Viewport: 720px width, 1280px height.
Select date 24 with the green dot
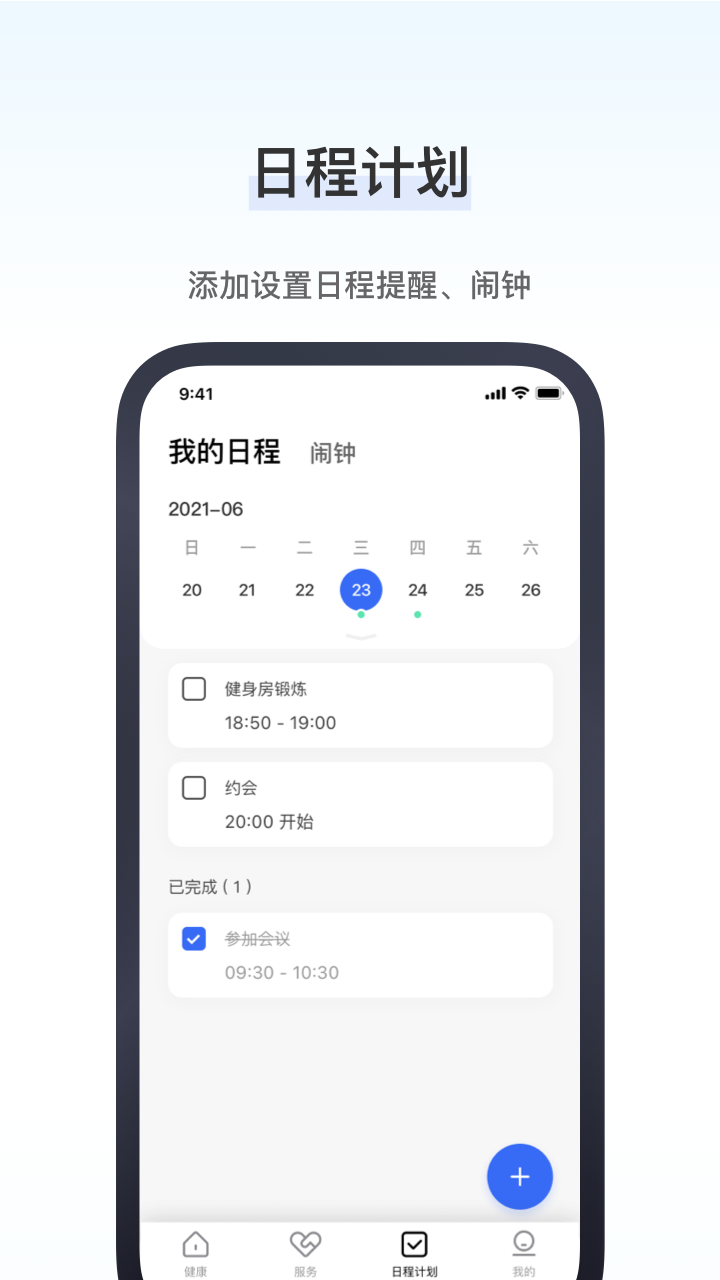pos(417,590)
